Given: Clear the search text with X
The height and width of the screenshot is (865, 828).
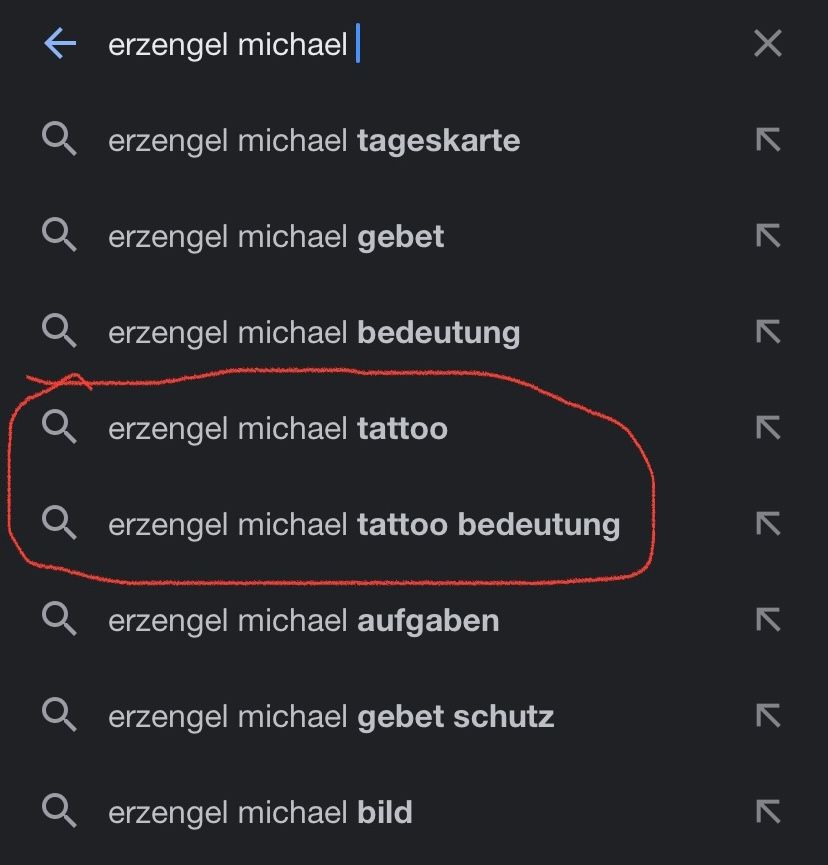Looking at the screenshot, I should point(767,44).
